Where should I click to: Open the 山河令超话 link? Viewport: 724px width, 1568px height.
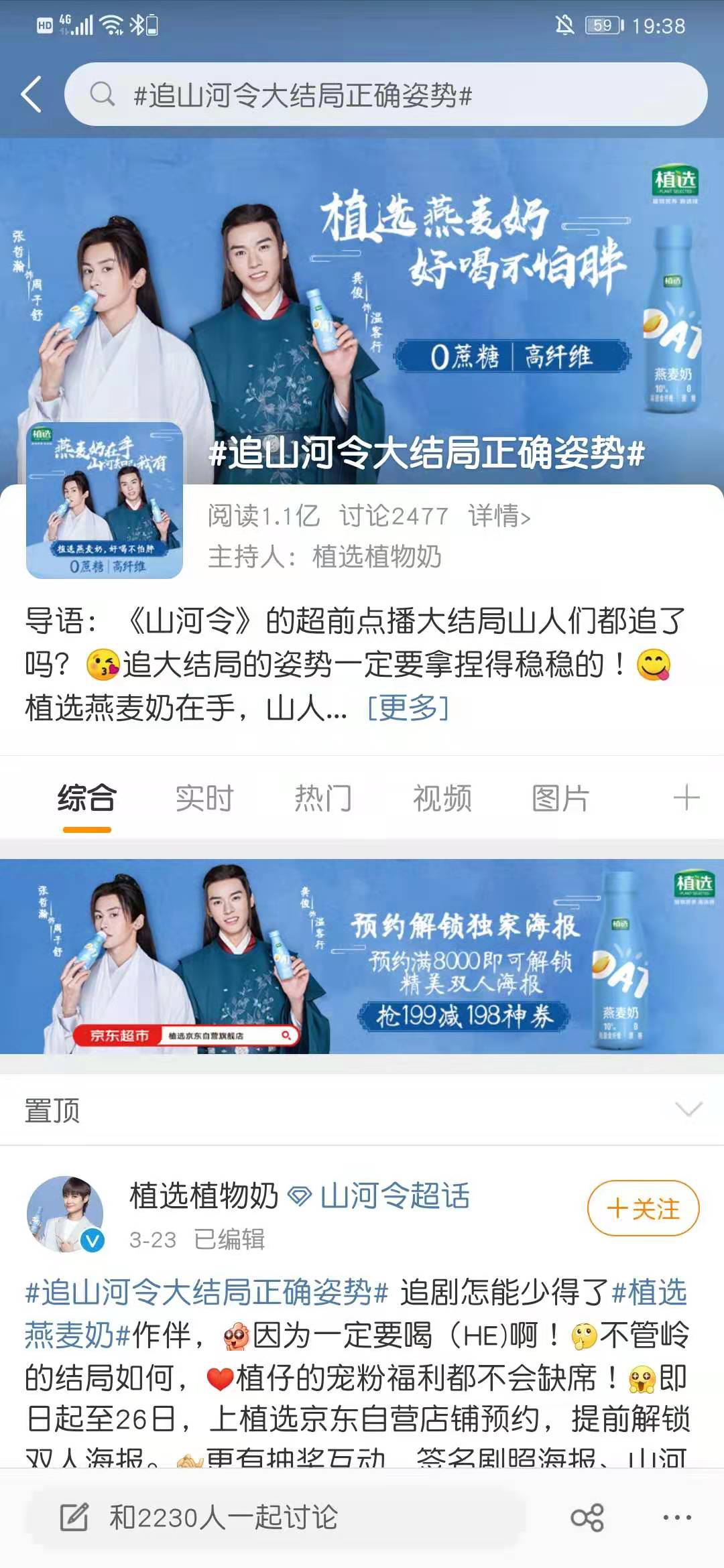coord(394,1196)
